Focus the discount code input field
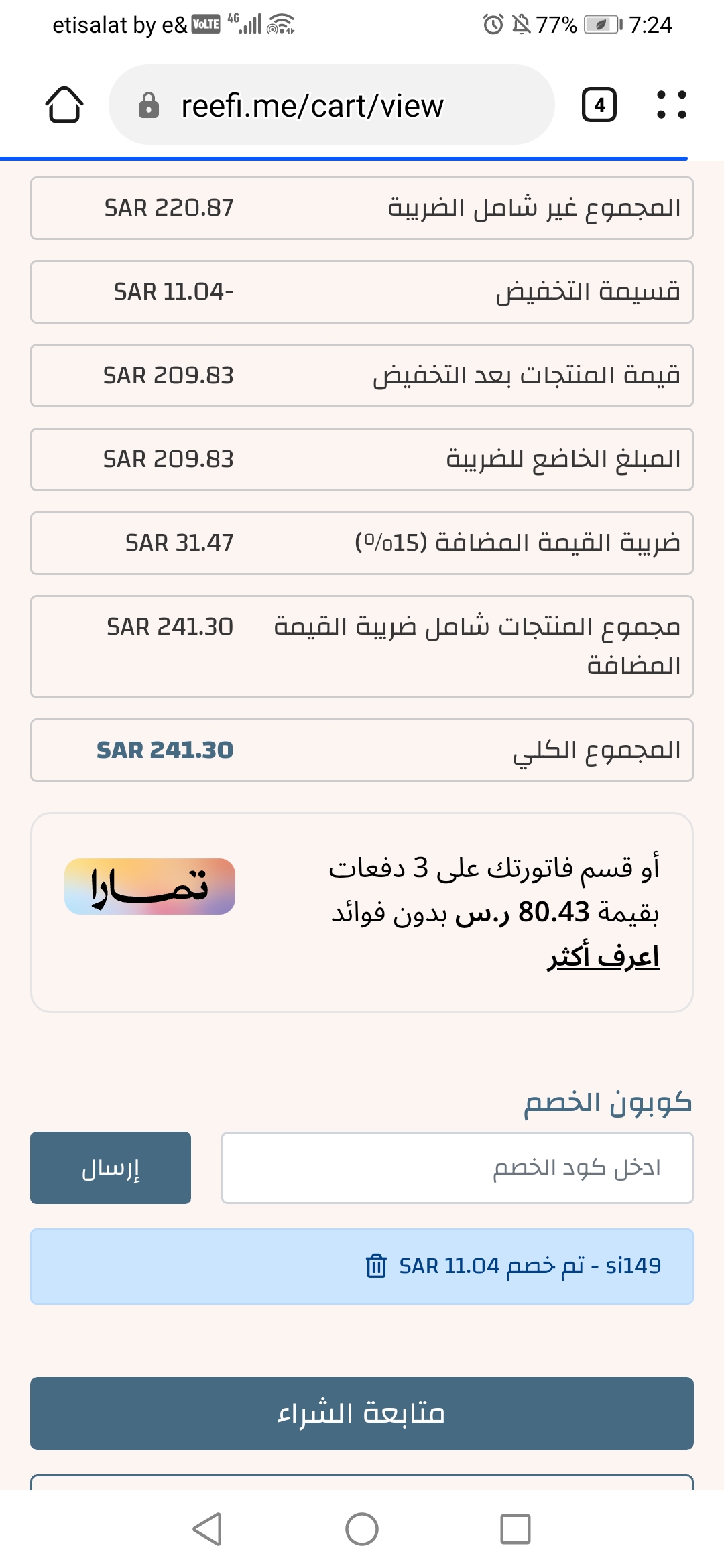The width and height of the screenshot is (724, 1568). [x=457, y=1168]
